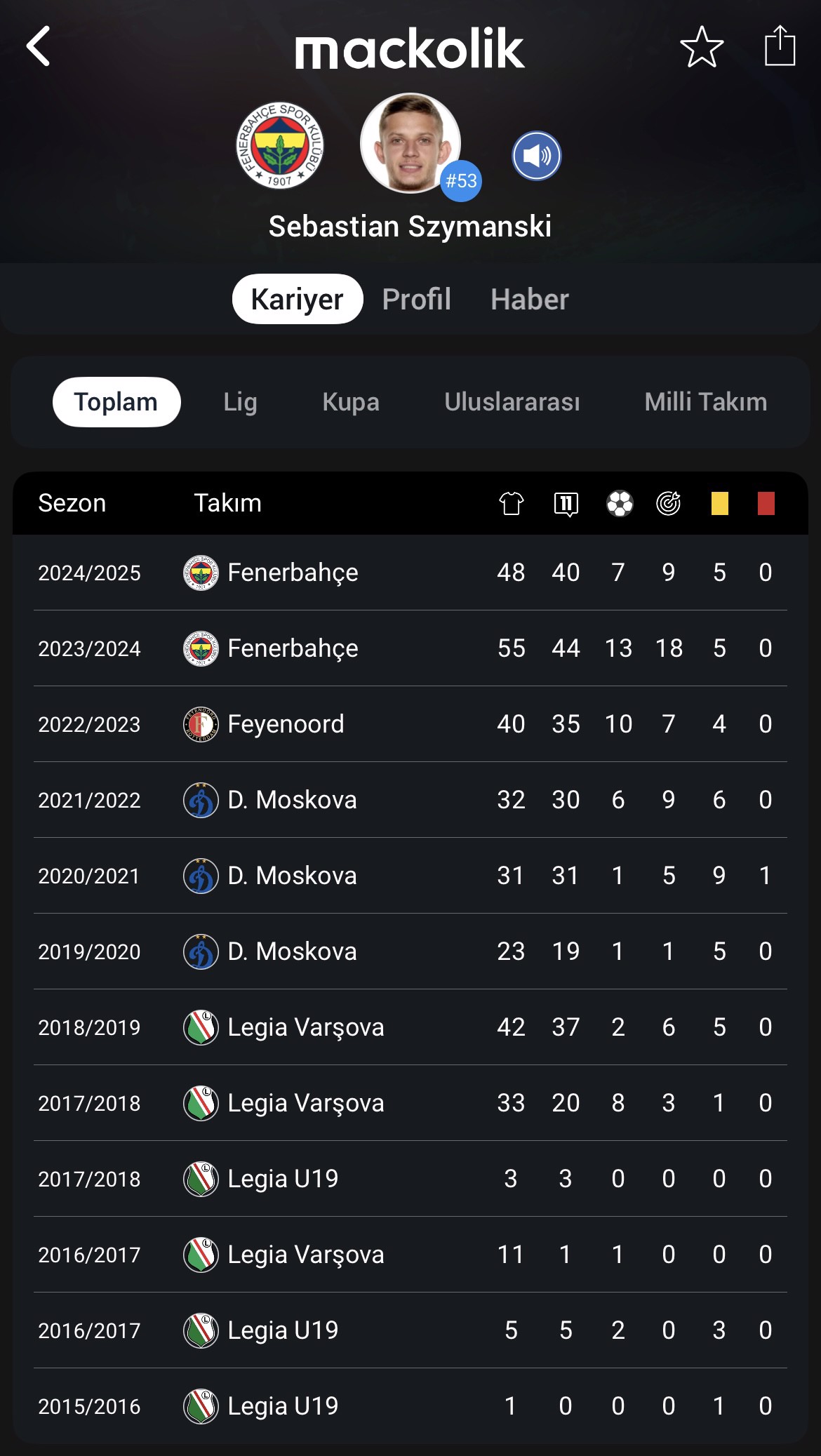Select the Kariyer tab

pos(298,299)
